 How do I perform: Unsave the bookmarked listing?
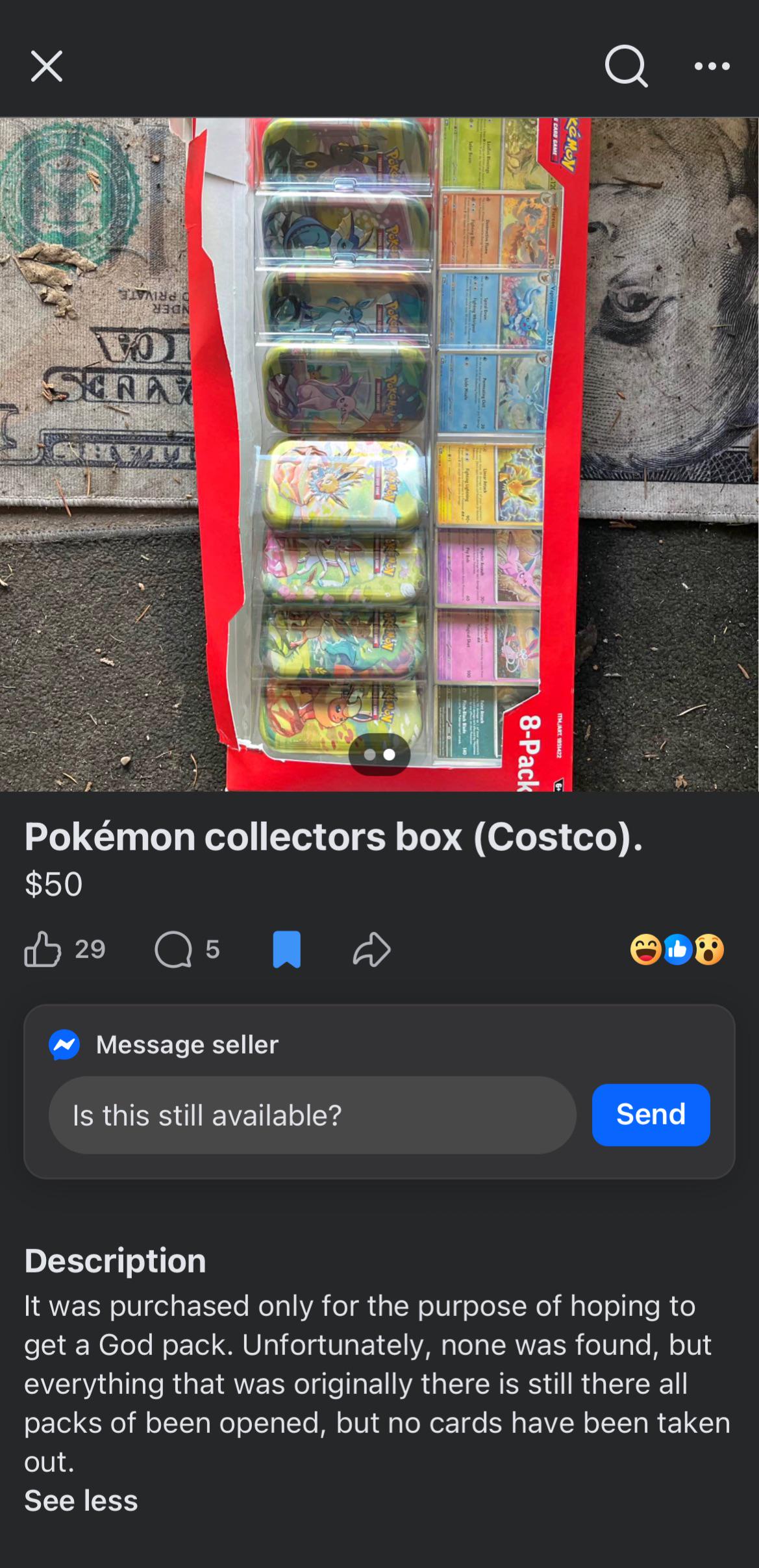[286, 950]
